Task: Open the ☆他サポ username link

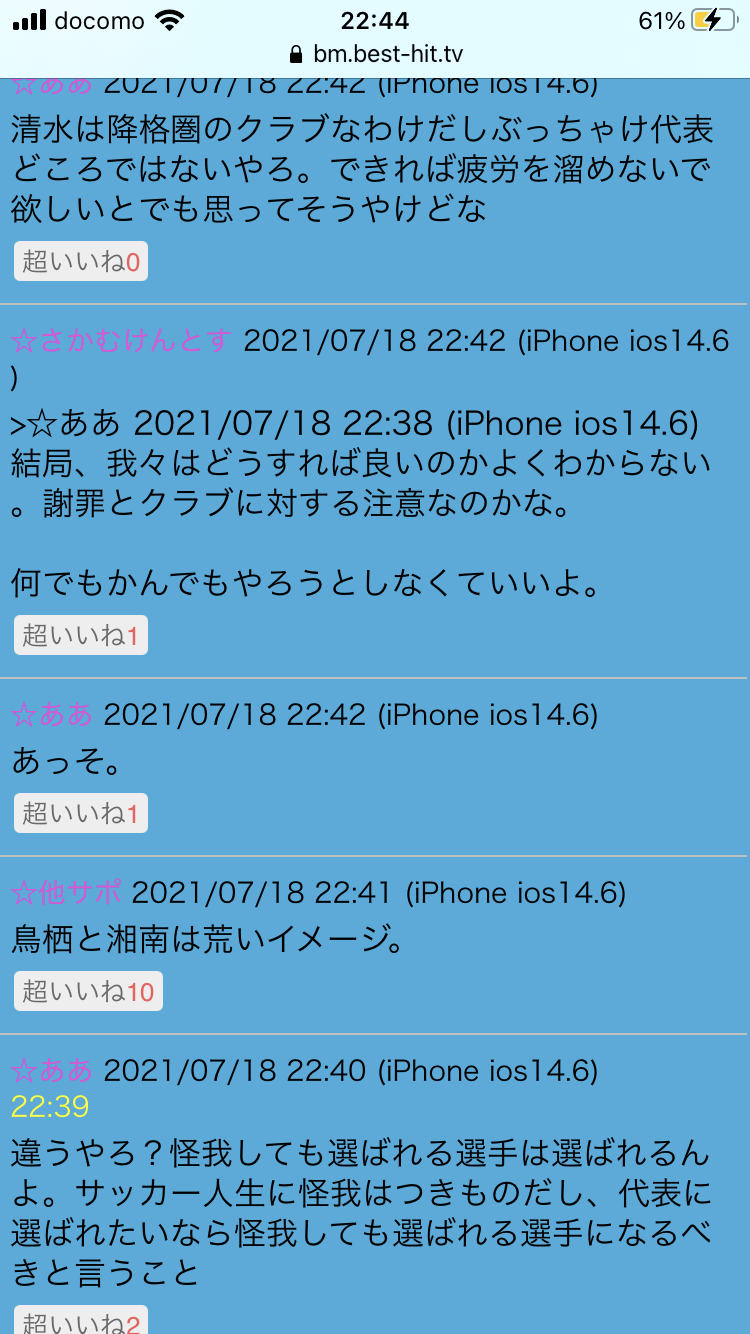Action: [66, 892]
